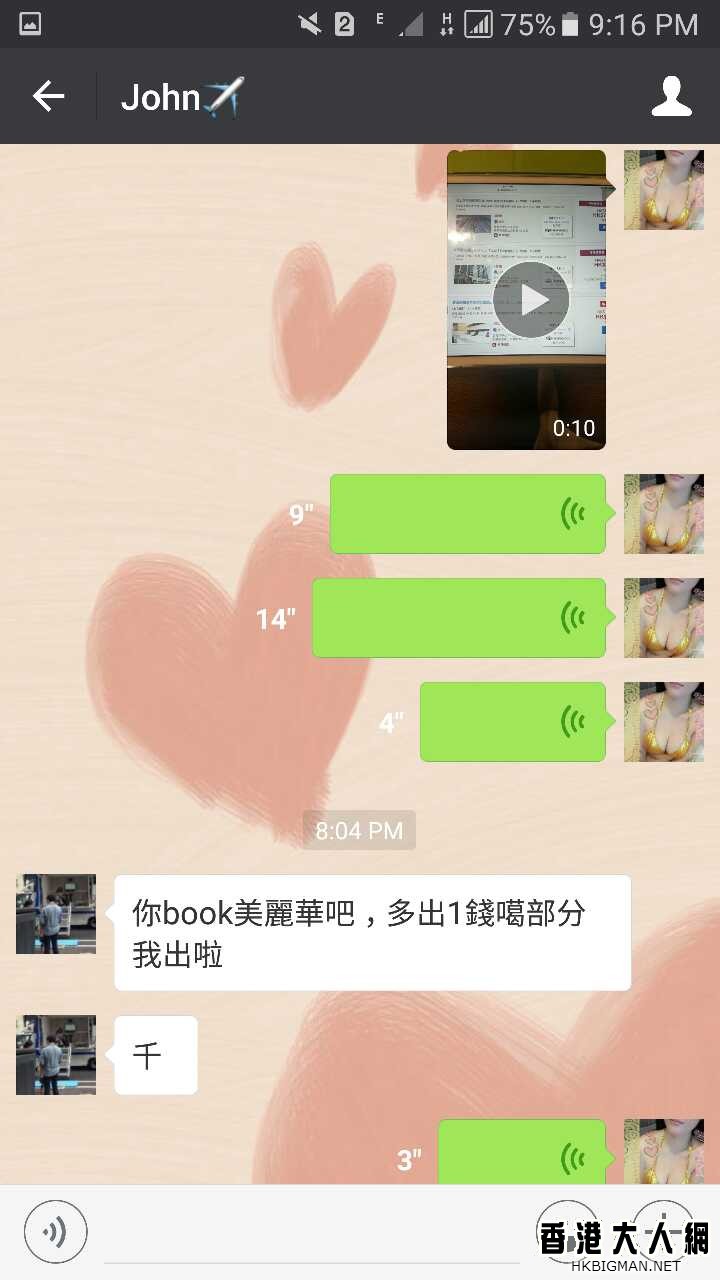Go back from John's chat
The width and height of the screenshot is (720, 1280).
48,97
